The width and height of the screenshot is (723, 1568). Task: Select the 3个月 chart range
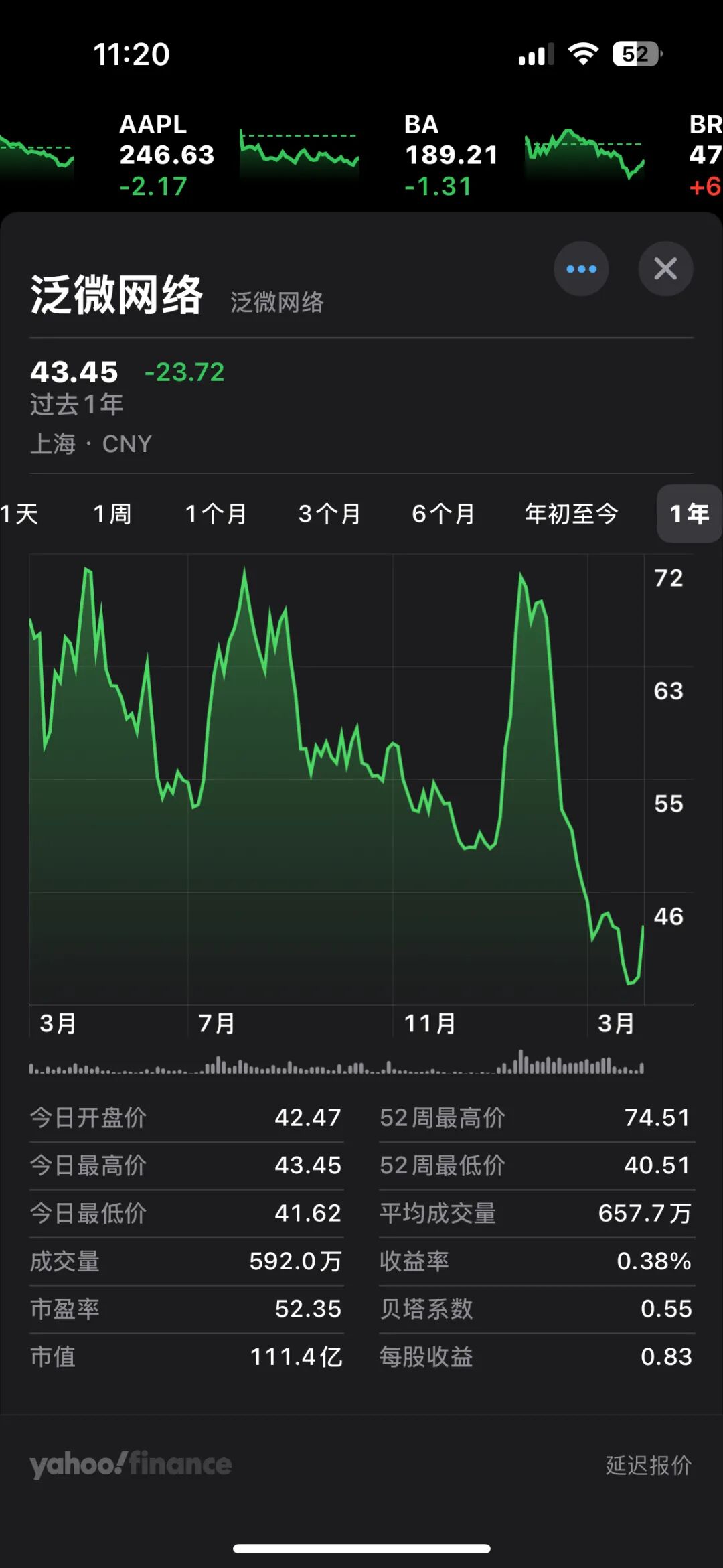(329, 514)
